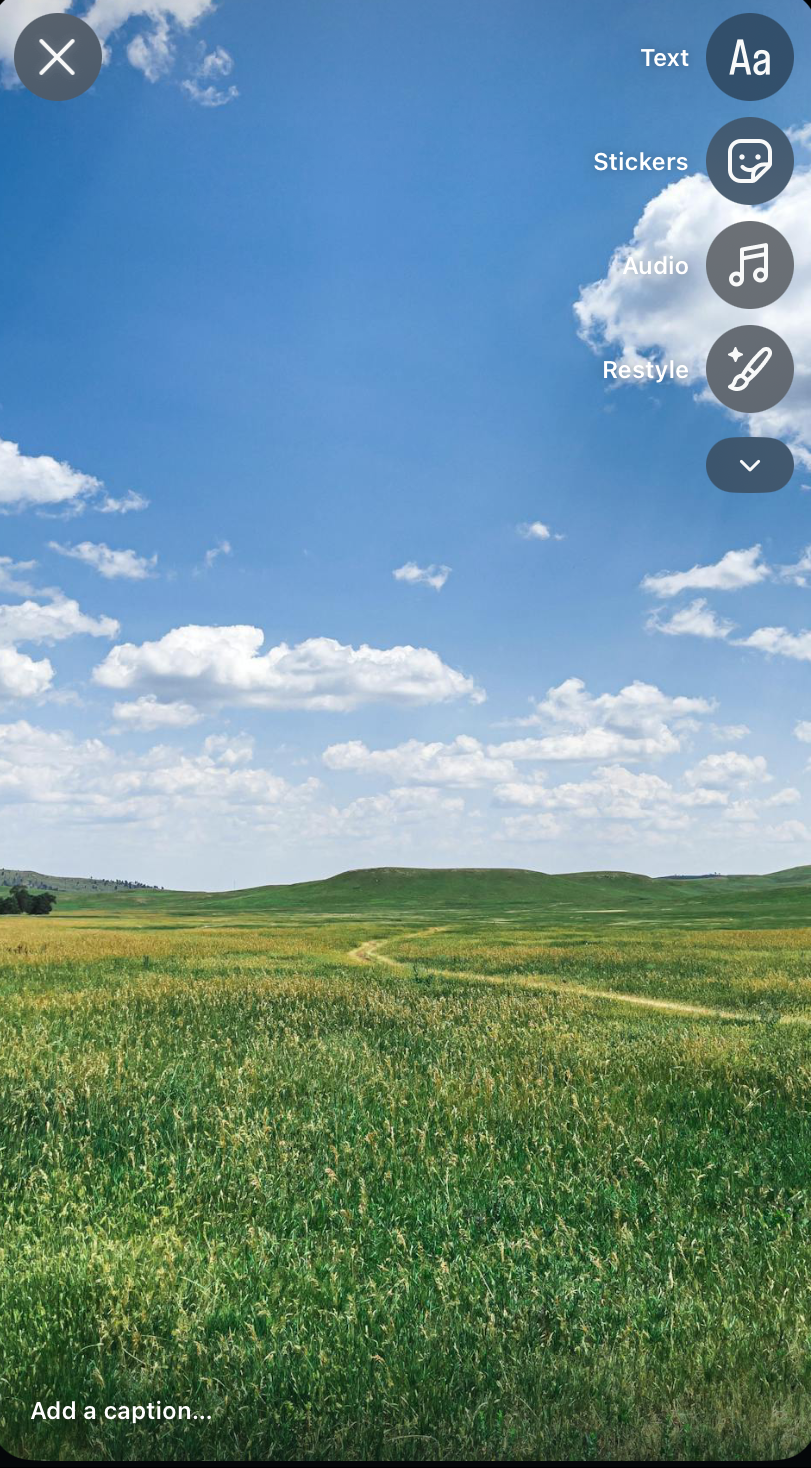Open the Stickers picker
811x1468 pixels.
coord(749,161)
